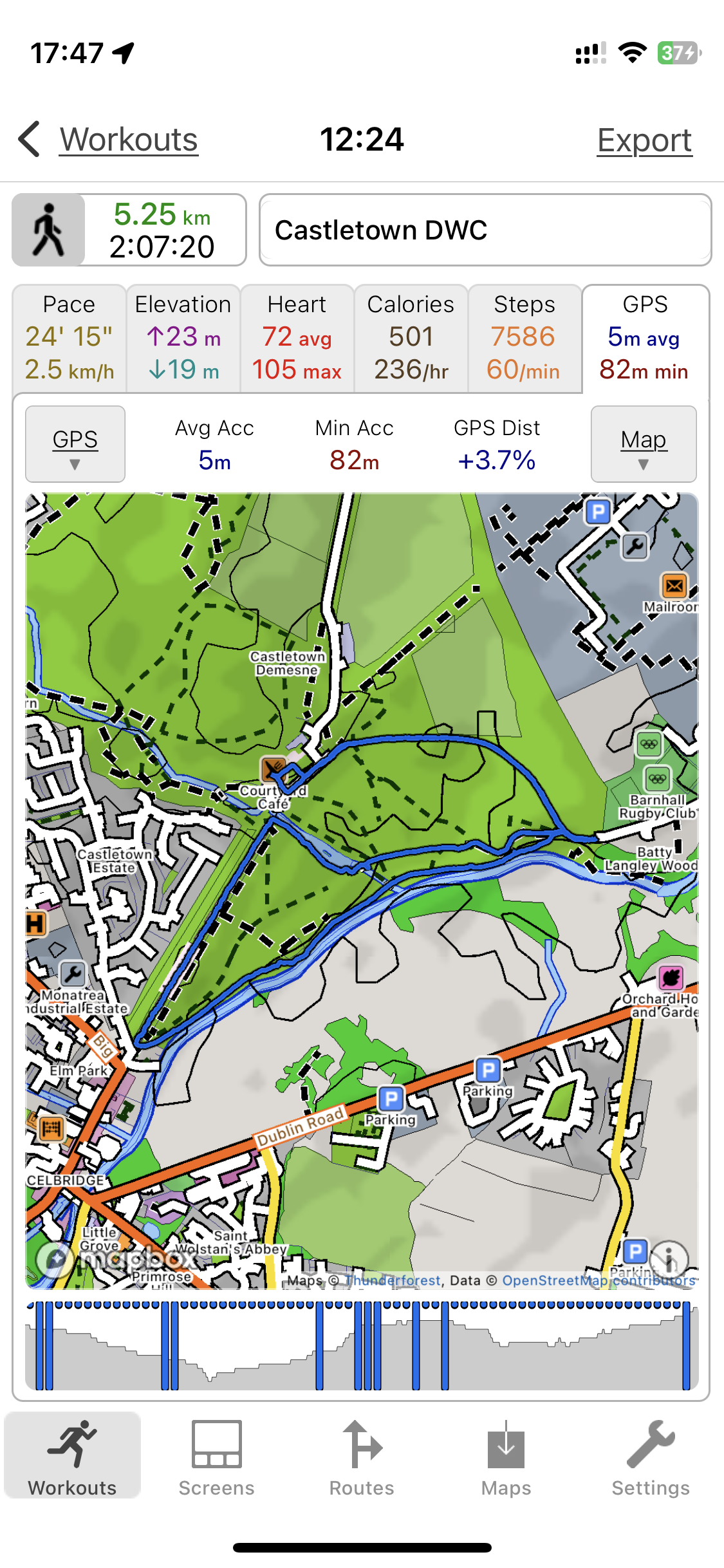Select the Workouts tab in the bottom bar

[73, 1459]
